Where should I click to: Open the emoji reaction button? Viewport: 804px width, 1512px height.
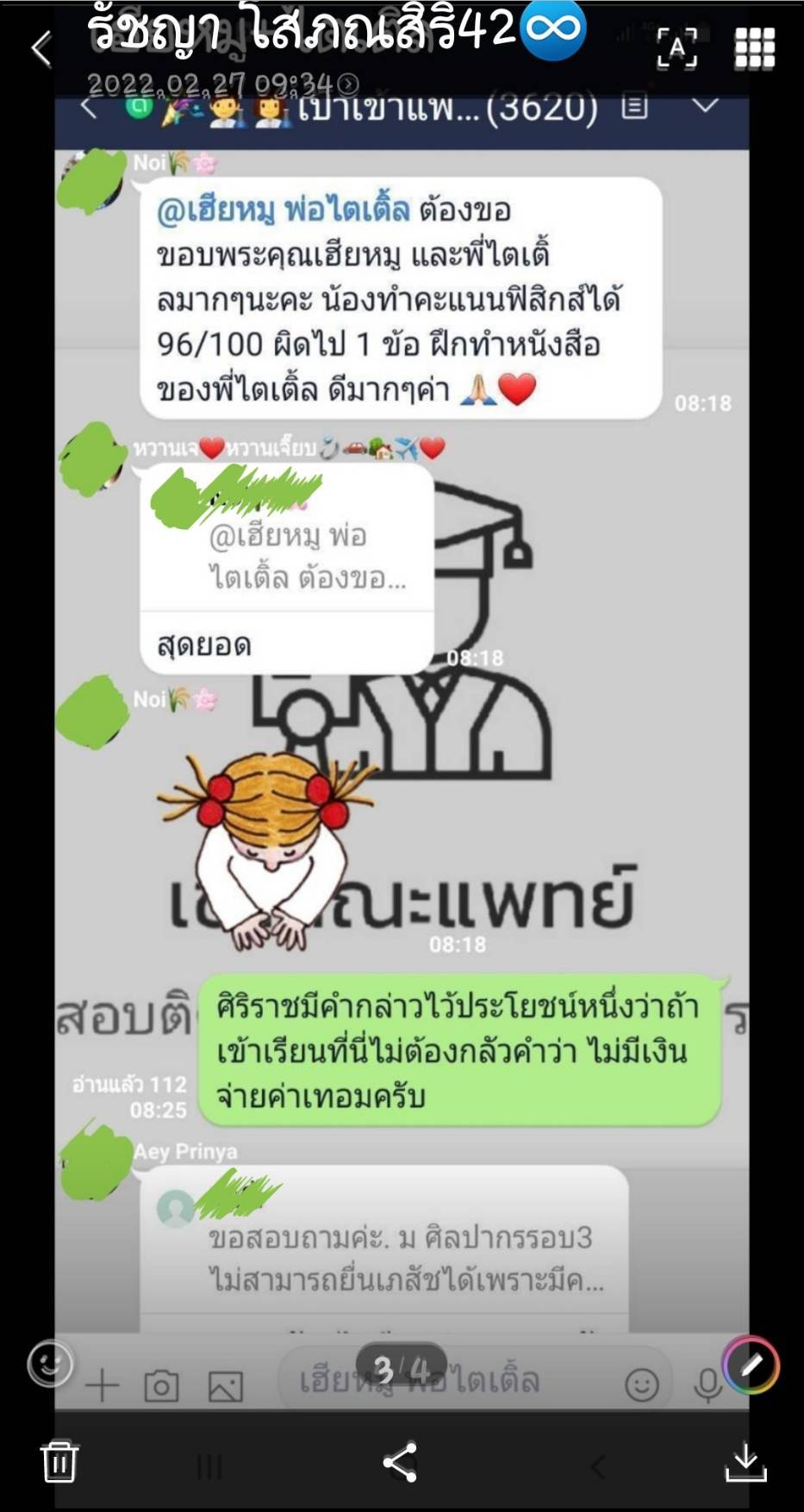50,1364
